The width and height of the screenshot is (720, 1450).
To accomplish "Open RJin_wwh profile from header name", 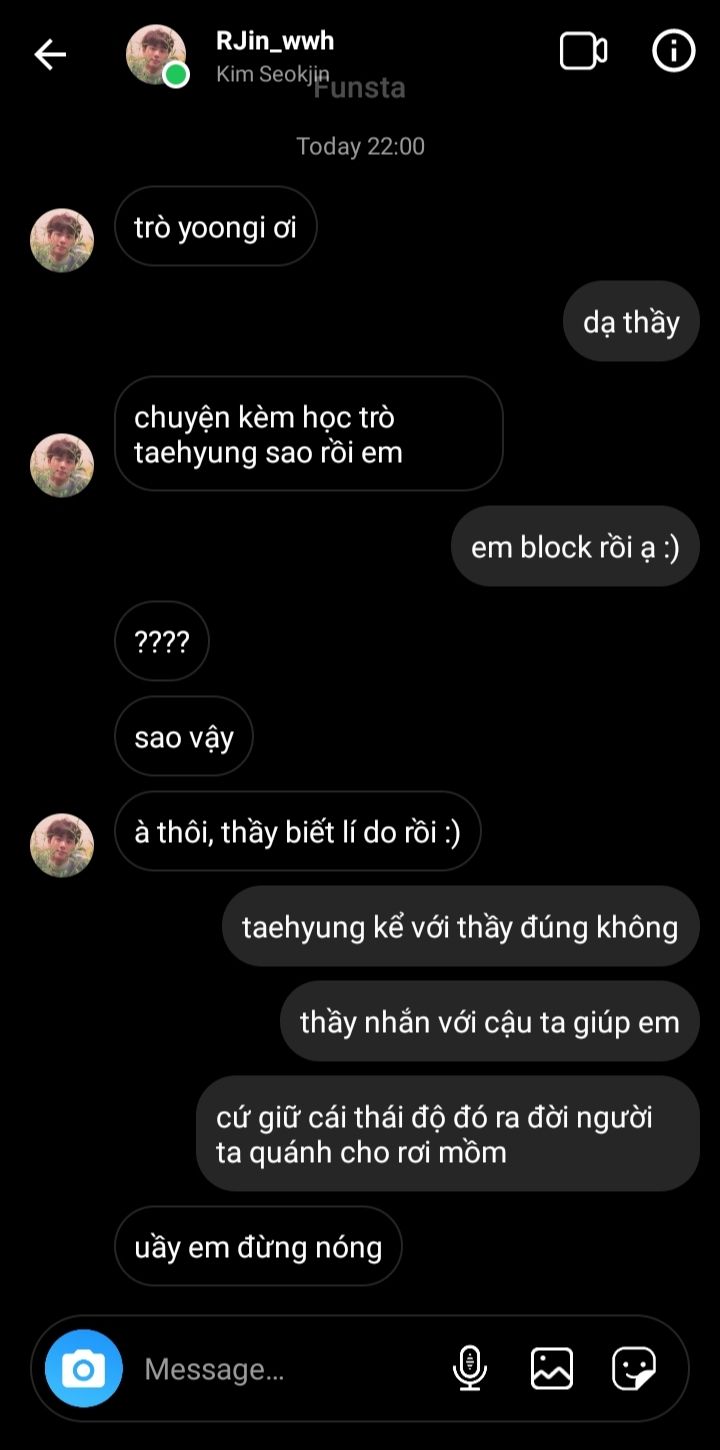I will tap(275, 42).
